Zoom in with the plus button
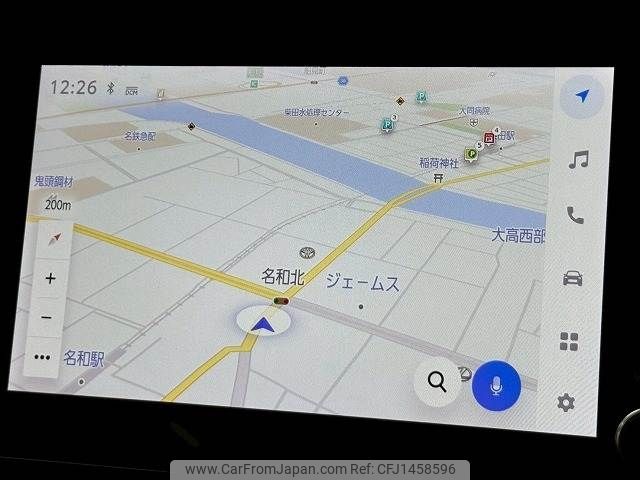 (49, 279)
